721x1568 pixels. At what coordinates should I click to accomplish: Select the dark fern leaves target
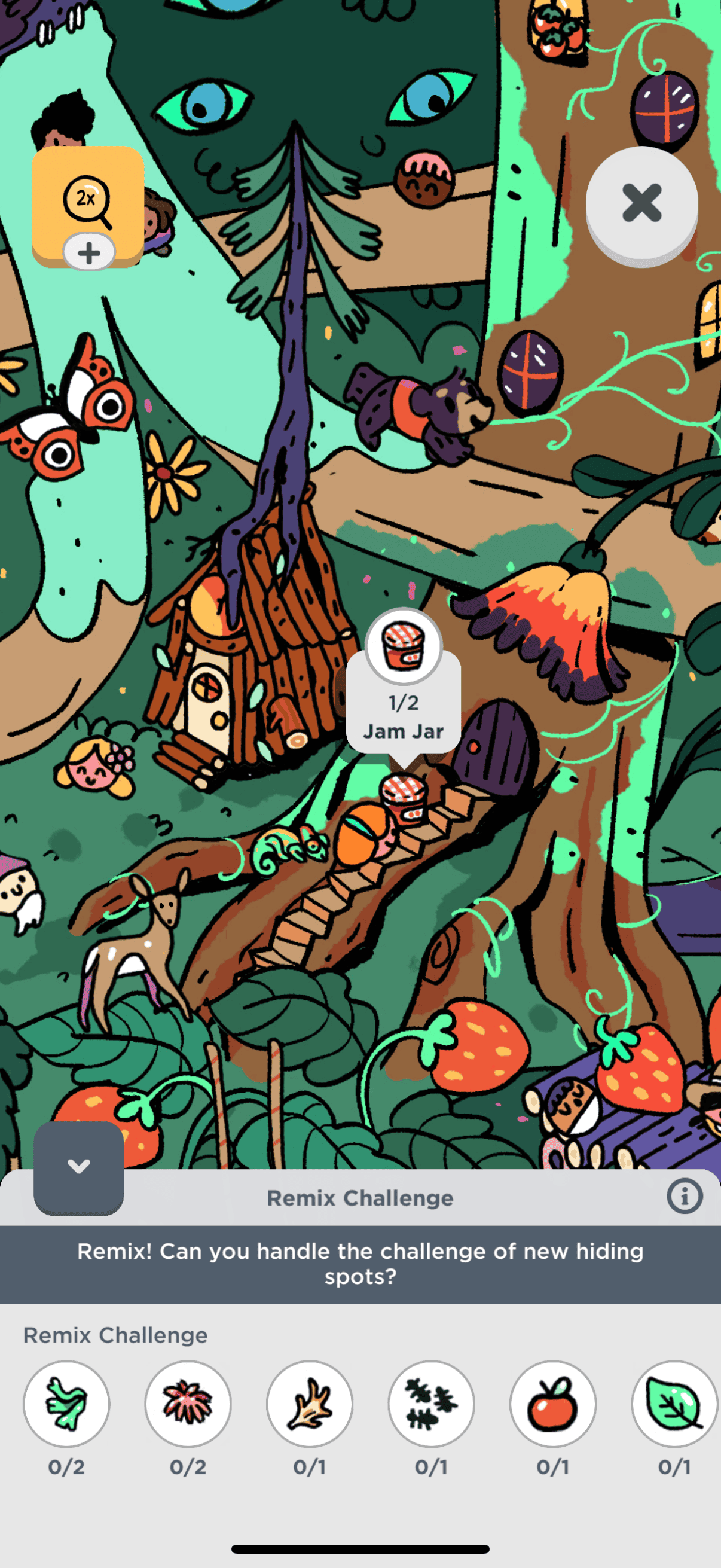432,1404
